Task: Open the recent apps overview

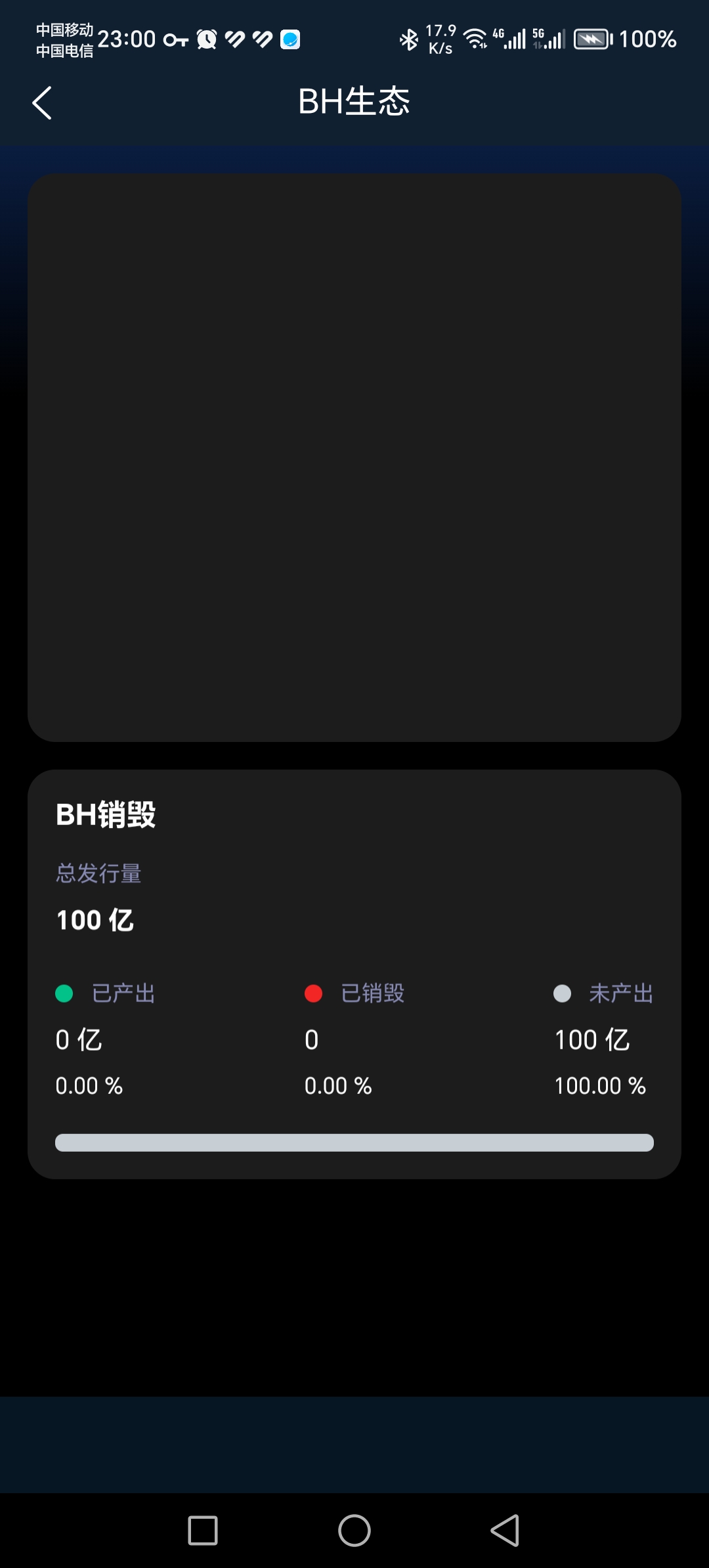Action: [x=203, y=1531]
